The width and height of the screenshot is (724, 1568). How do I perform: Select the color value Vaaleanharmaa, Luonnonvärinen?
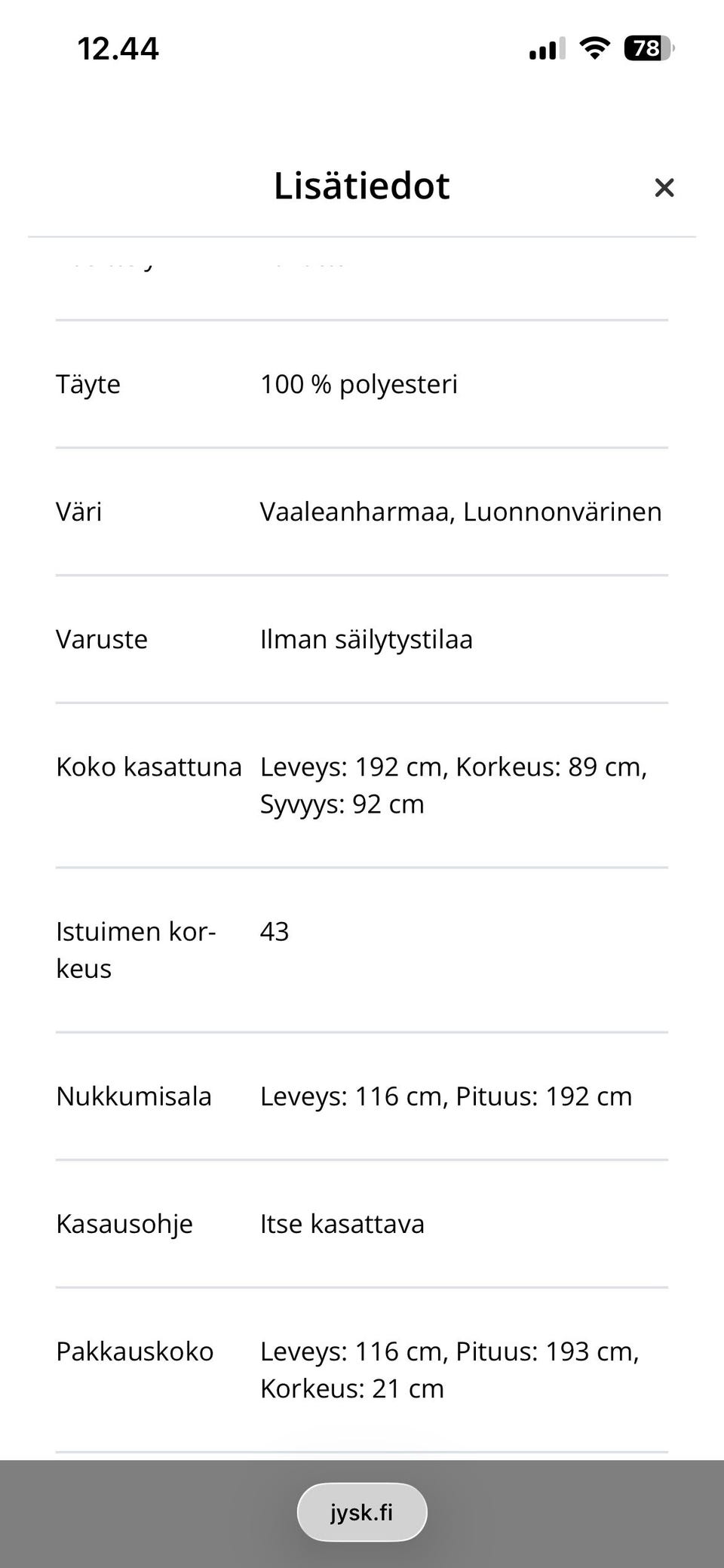(x=460, y=512)
